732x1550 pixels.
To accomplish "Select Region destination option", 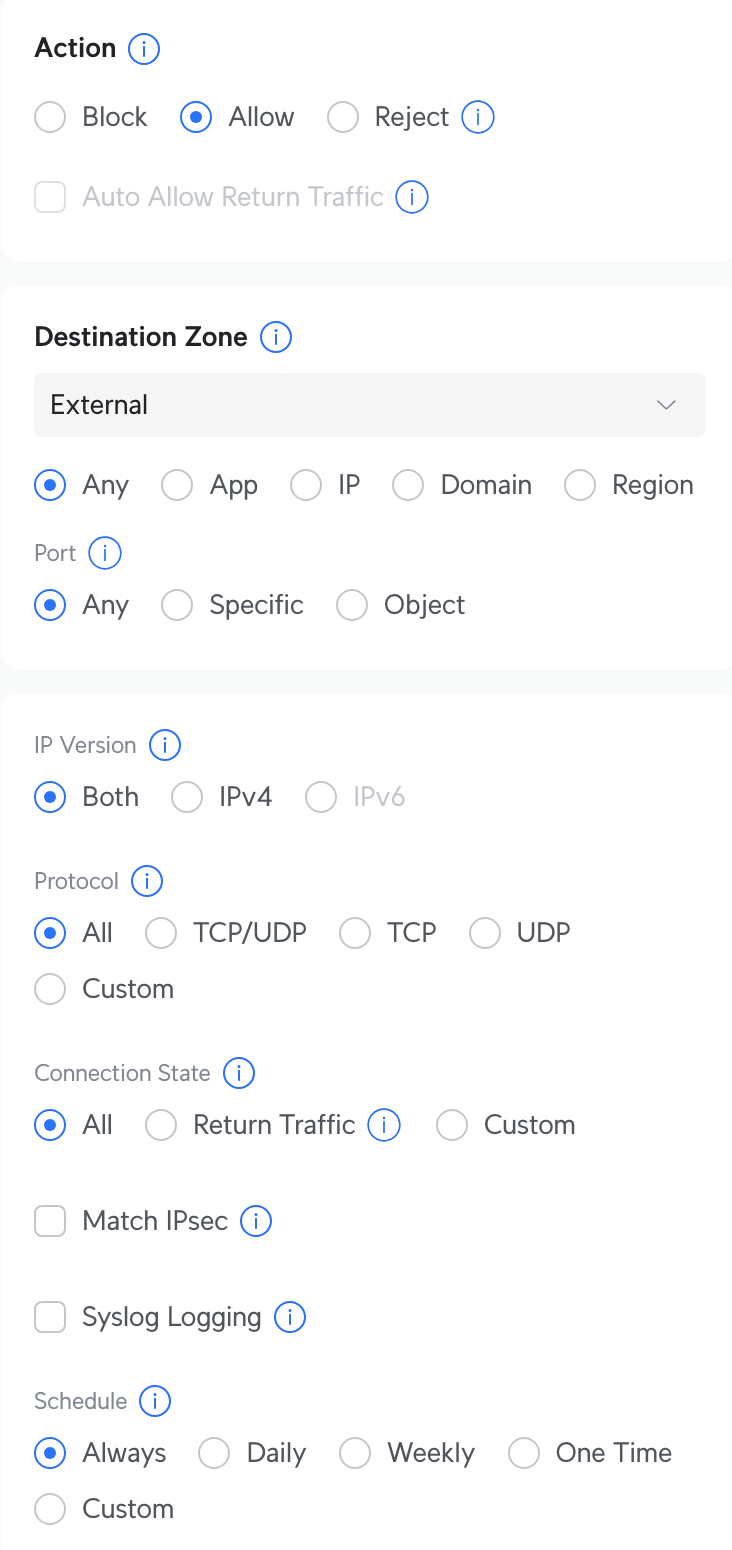I will click(580, 485).
